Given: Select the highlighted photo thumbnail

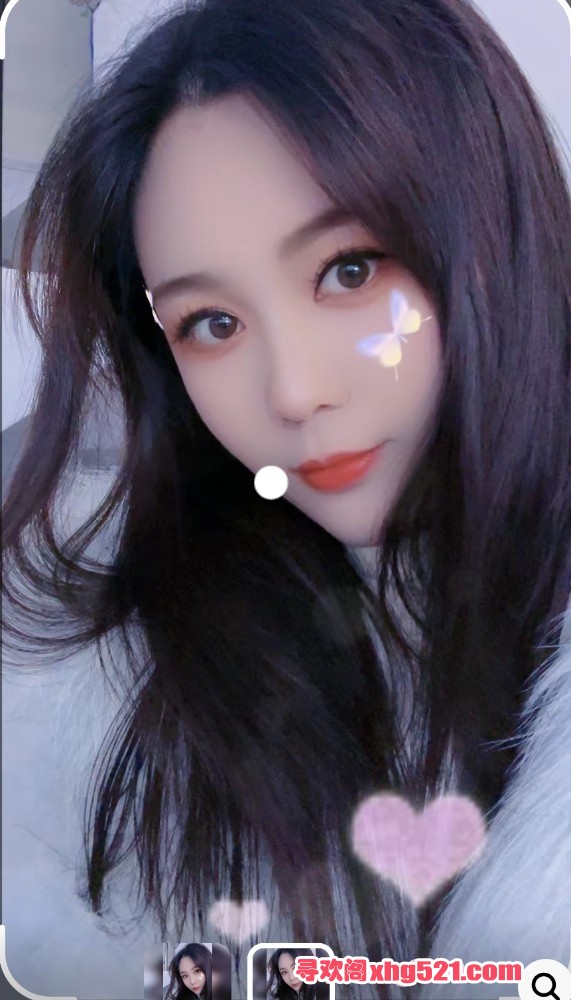Looking at the screenshot, I should [290, 972].
